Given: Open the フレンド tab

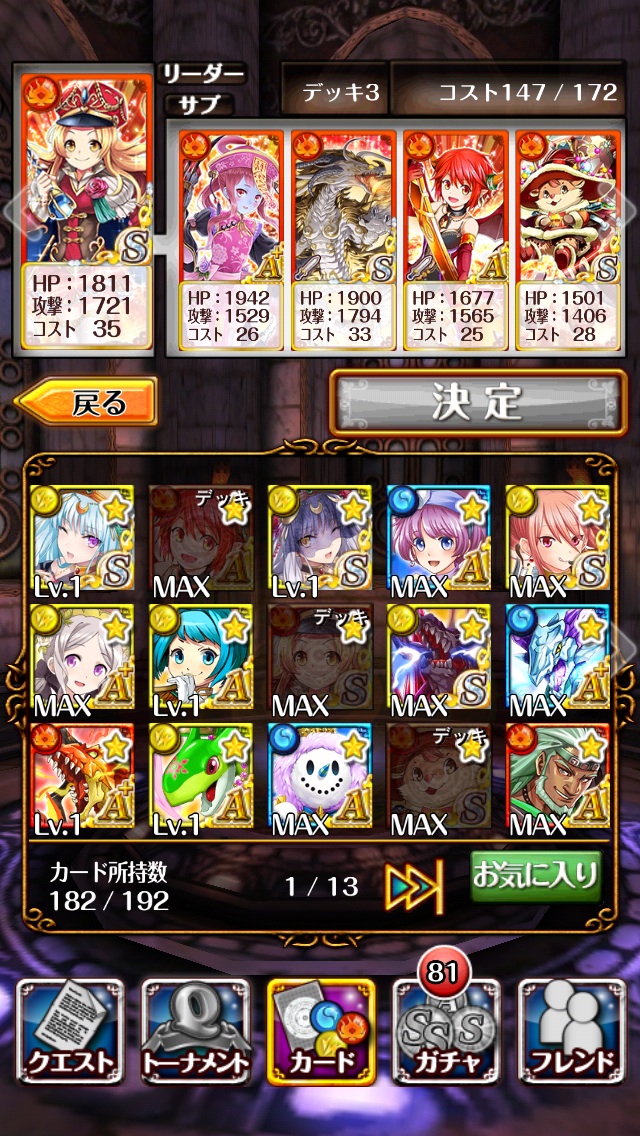Looking at the screenshot, I should pyautogui.click(x=571, y=1030).
